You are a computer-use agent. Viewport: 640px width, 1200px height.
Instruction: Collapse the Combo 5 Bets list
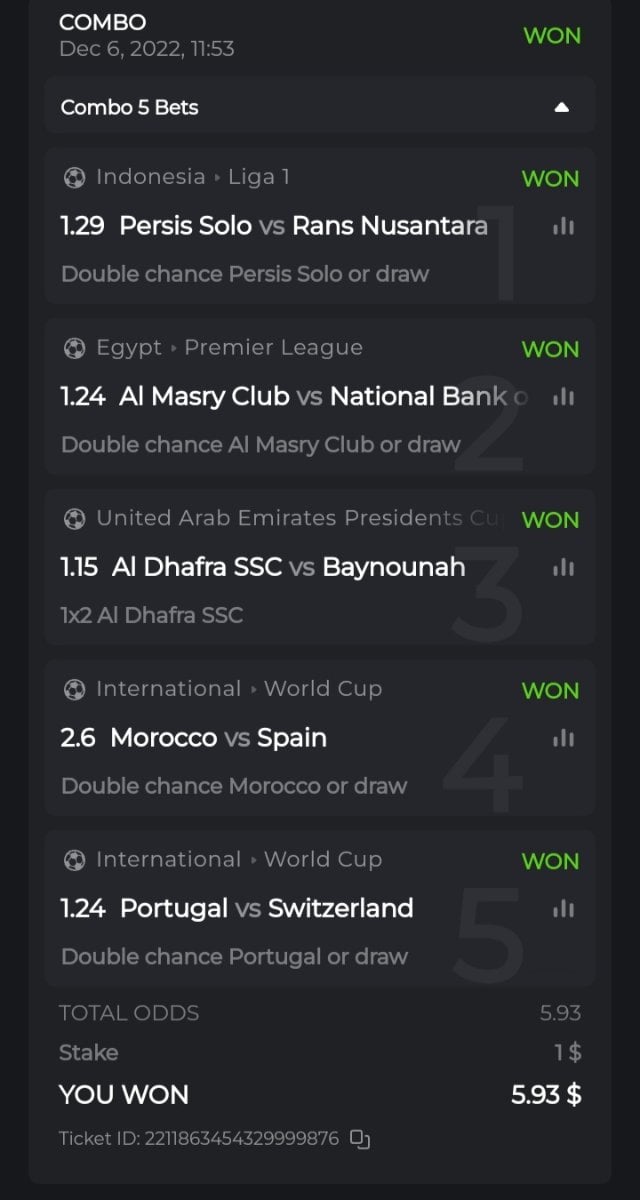click(x=561, y=107)
